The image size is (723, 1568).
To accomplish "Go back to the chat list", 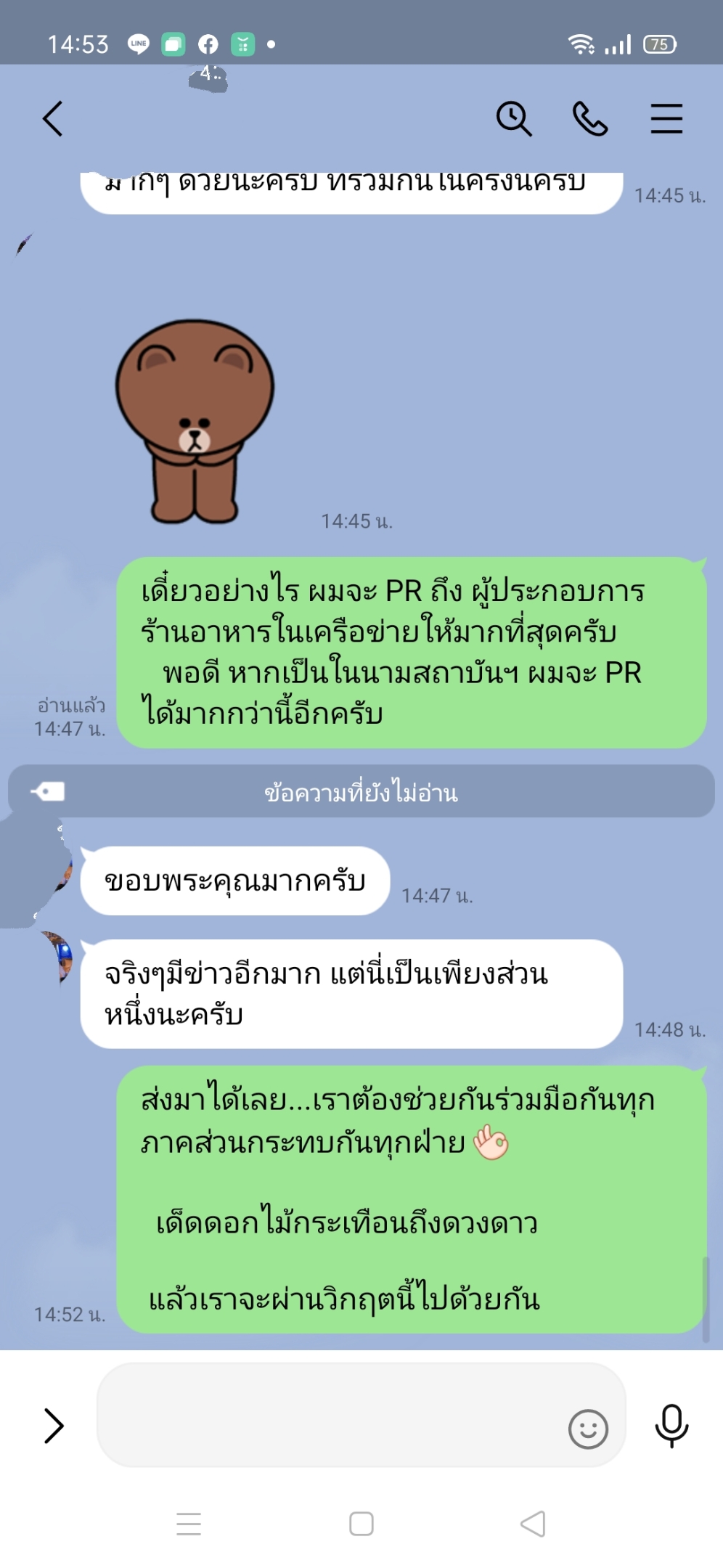I will [53, 118].
